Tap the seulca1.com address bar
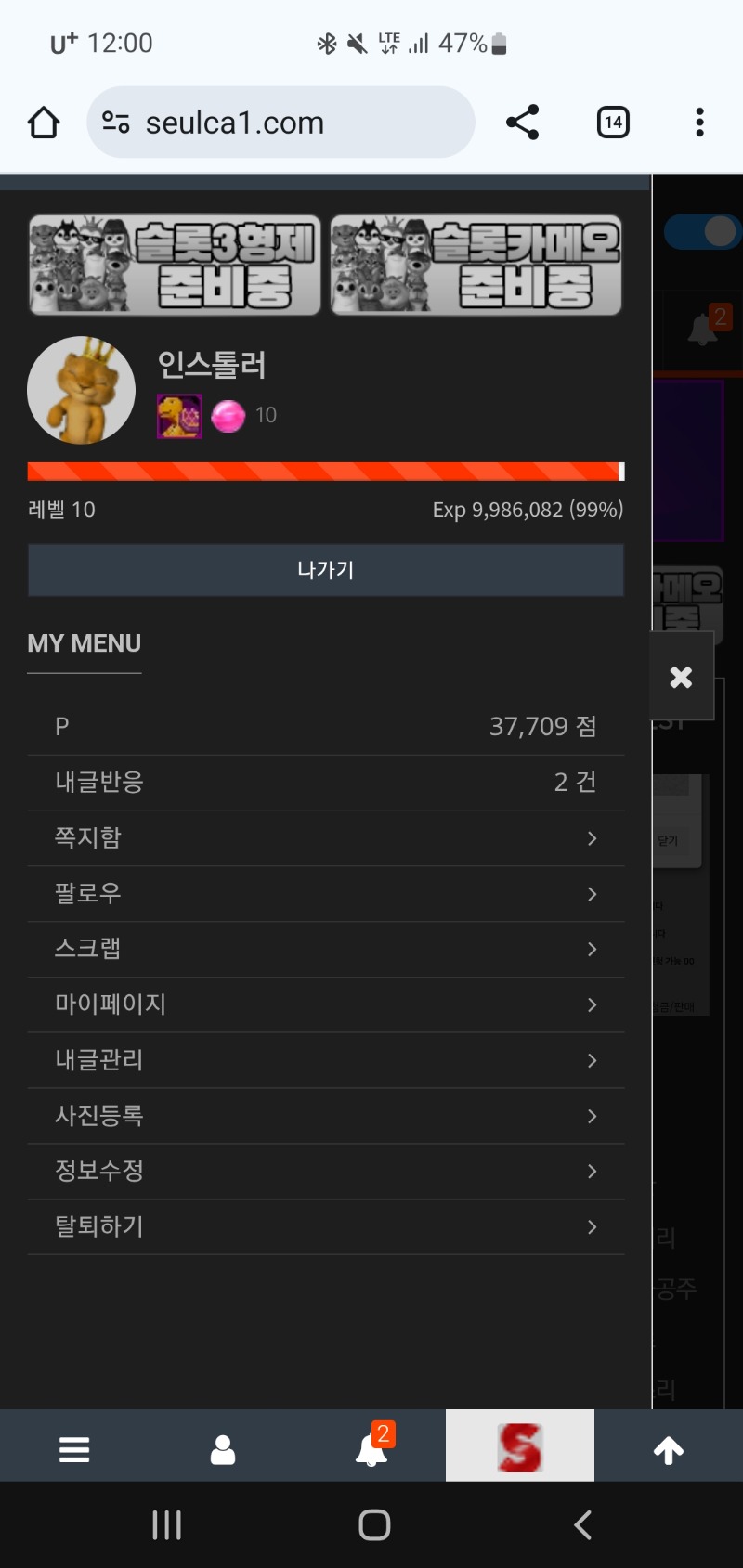Image resolution: width=743 pixels, height=1568 pixels. [280, 123]
